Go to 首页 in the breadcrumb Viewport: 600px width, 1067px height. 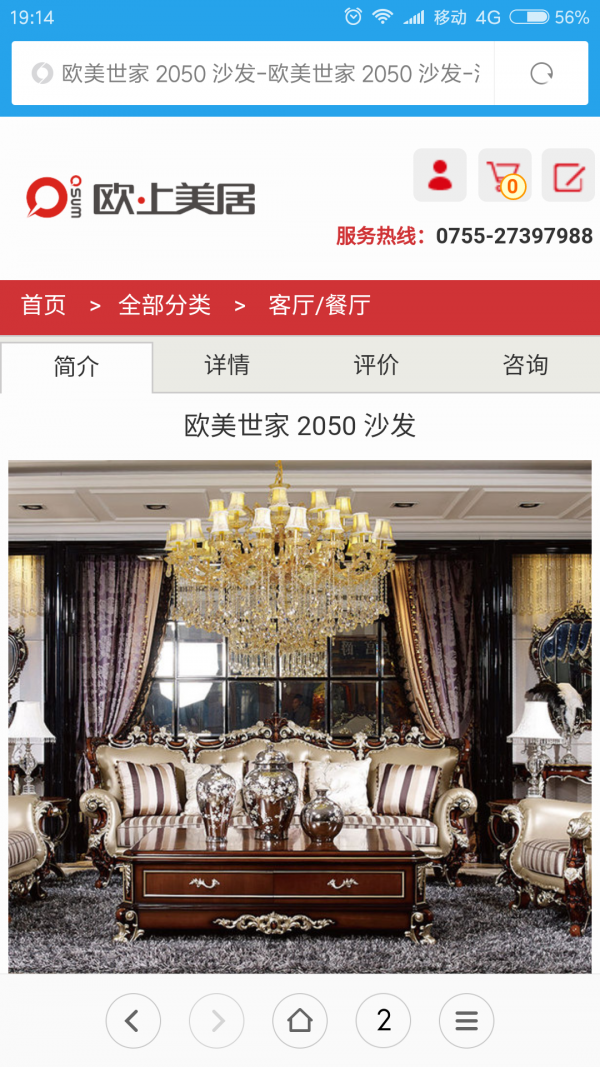(44, 306)
